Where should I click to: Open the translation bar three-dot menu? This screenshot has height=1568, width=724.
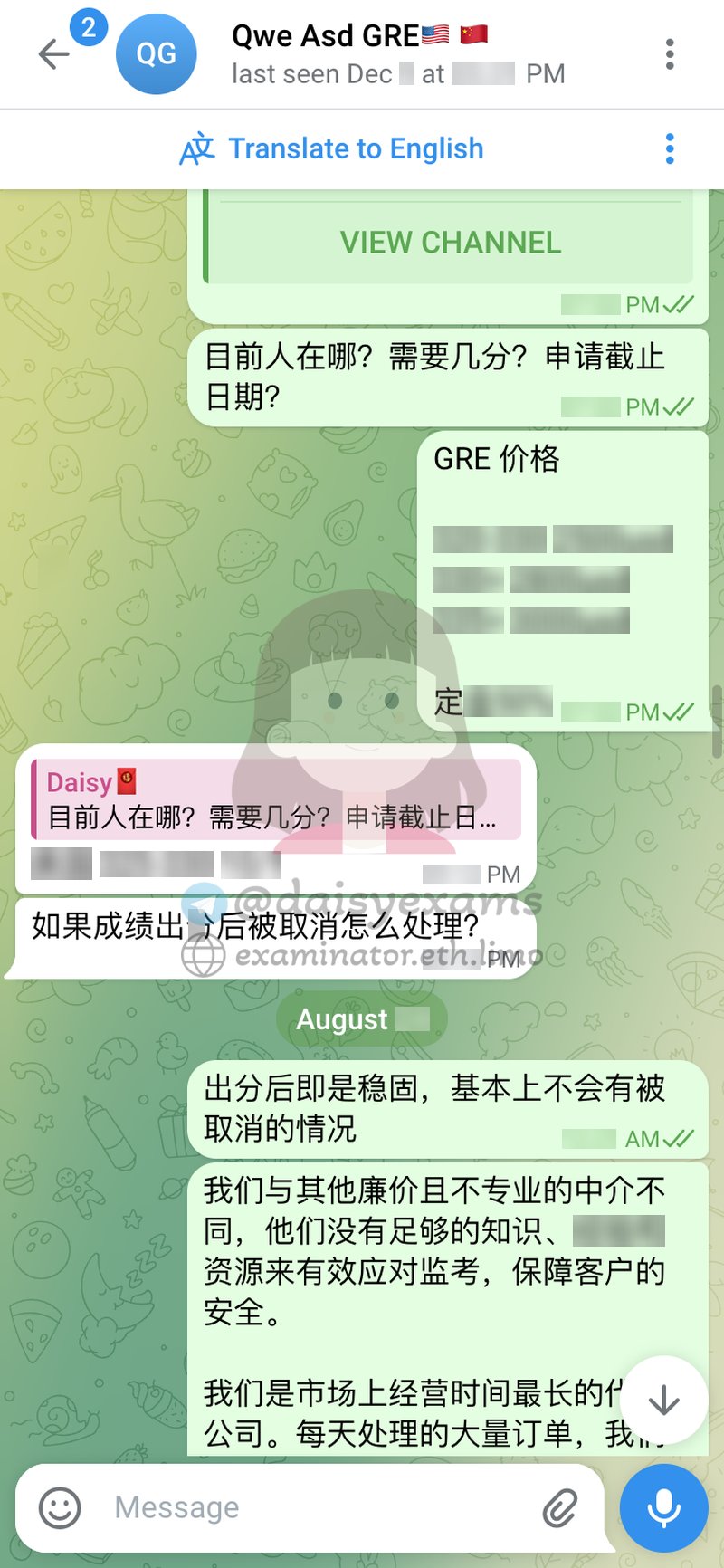(x=669, y=148)
